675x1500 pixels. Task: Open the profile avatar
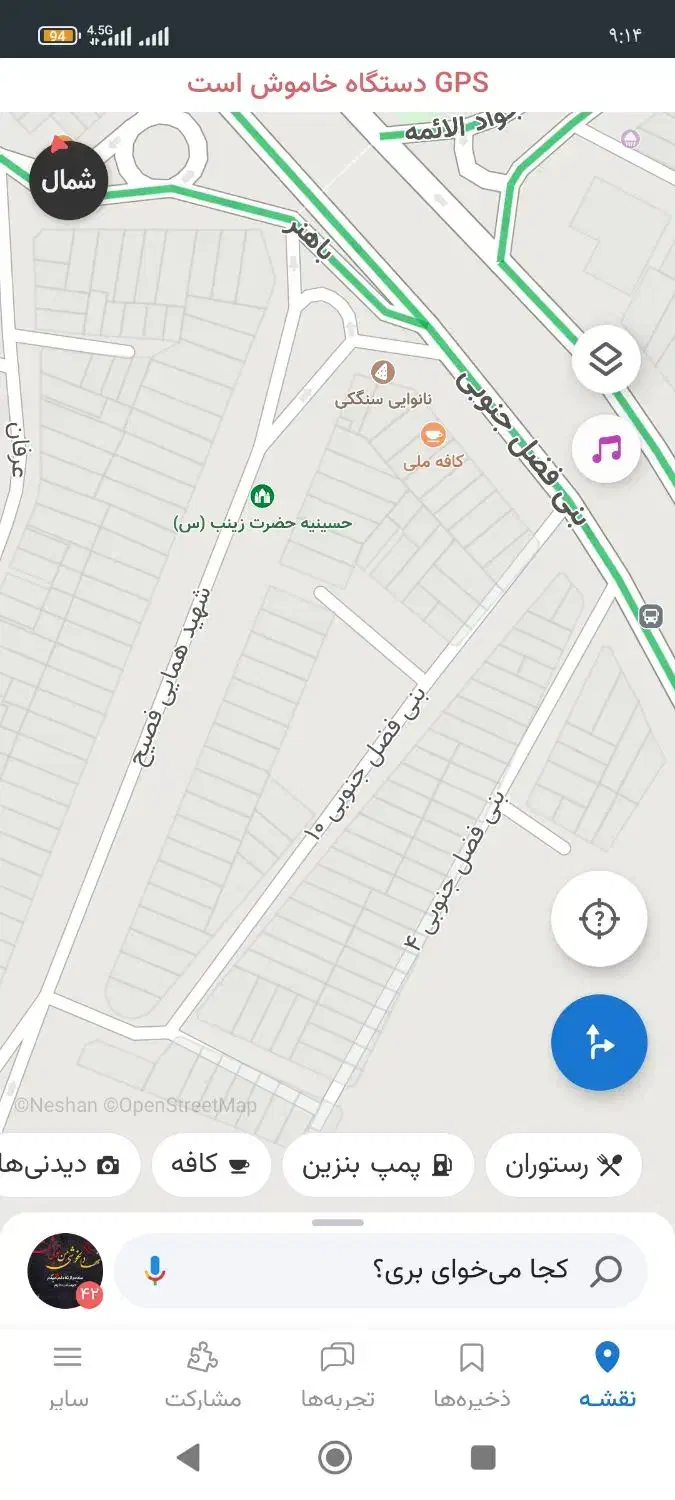(x=65, y=1271)
